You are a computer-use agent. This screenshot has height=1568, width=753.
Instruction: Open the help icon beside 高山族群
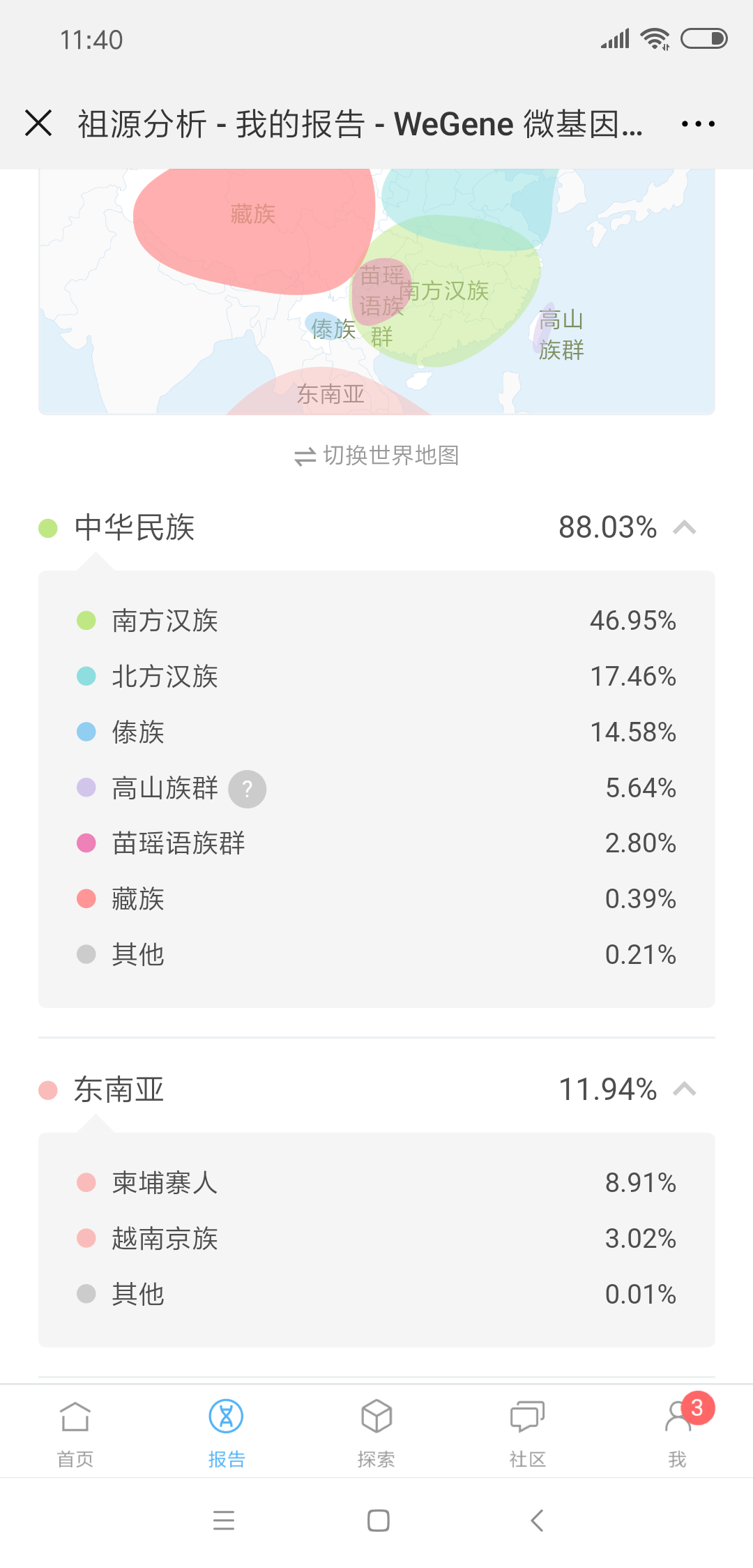click(248, 789)
